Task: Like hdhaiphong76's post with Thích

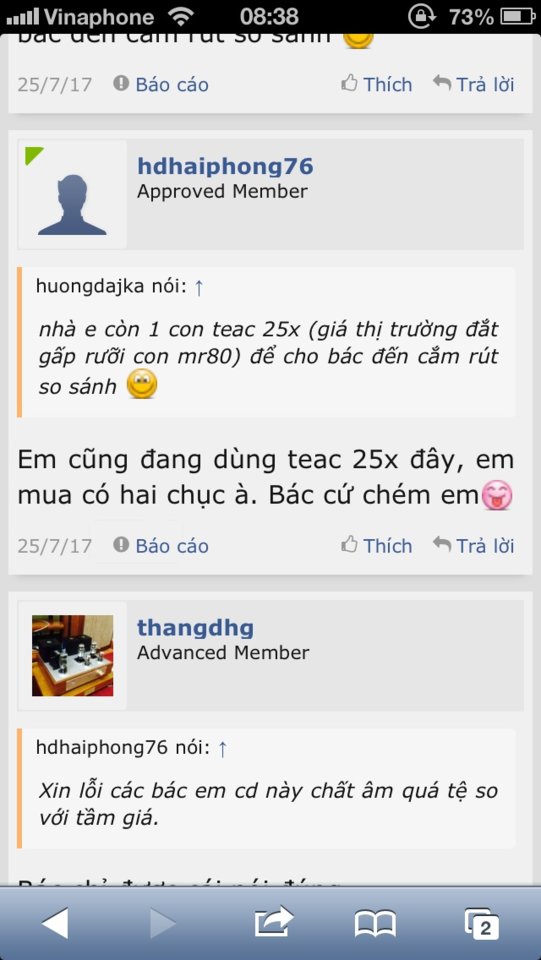Action: 376,546
